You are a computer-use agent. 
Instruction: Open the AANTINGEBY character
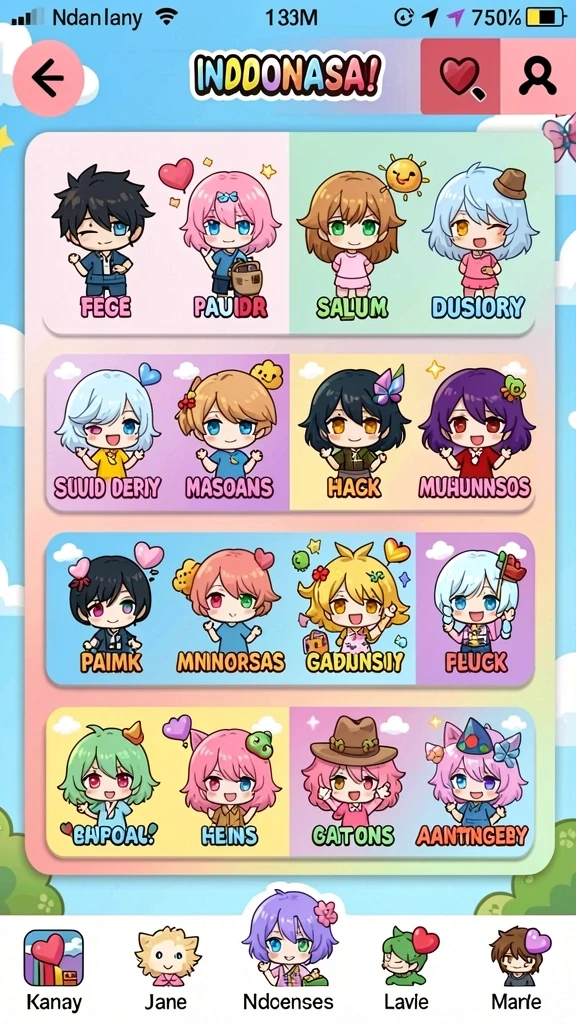pos(475,784)
